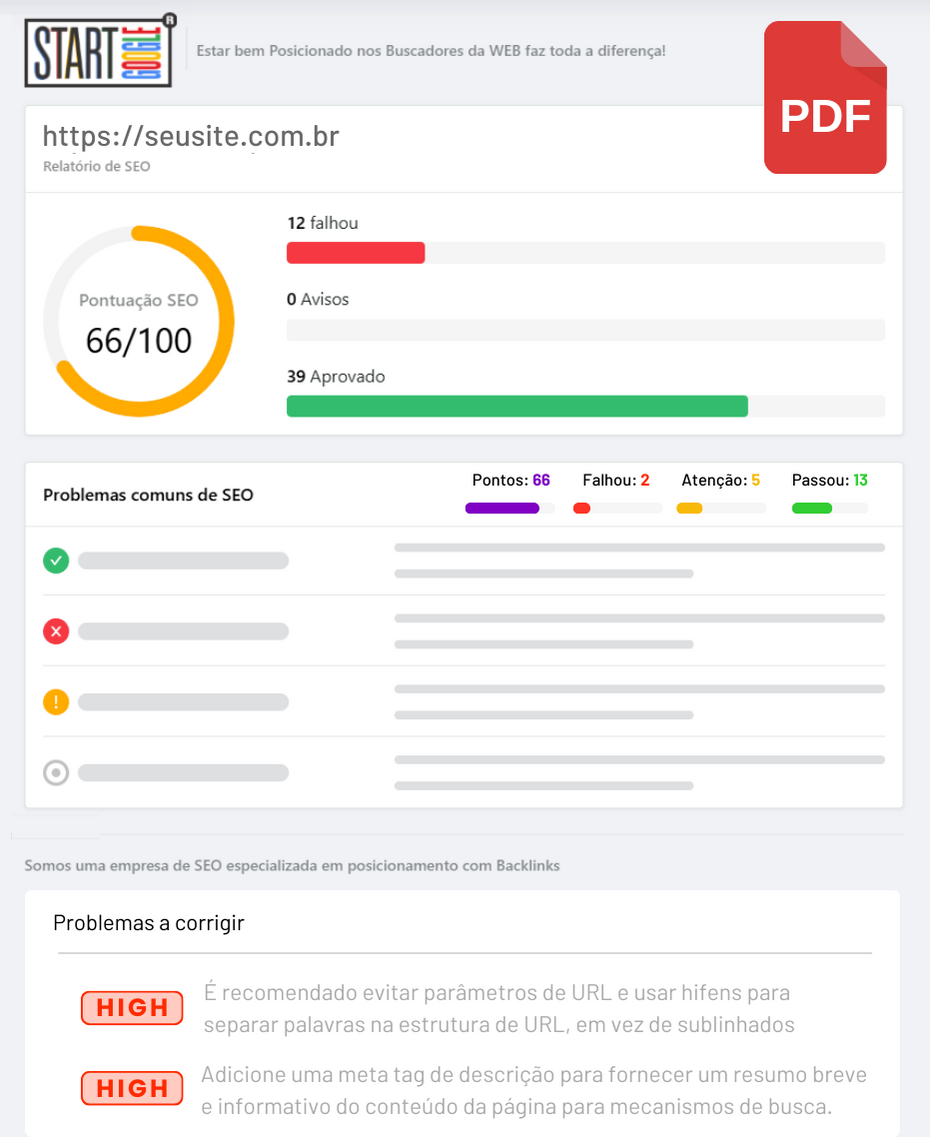Expand the Problemas a corrigir section
This screenshot has width=930, height=1138.
click(x=148, y=922)
